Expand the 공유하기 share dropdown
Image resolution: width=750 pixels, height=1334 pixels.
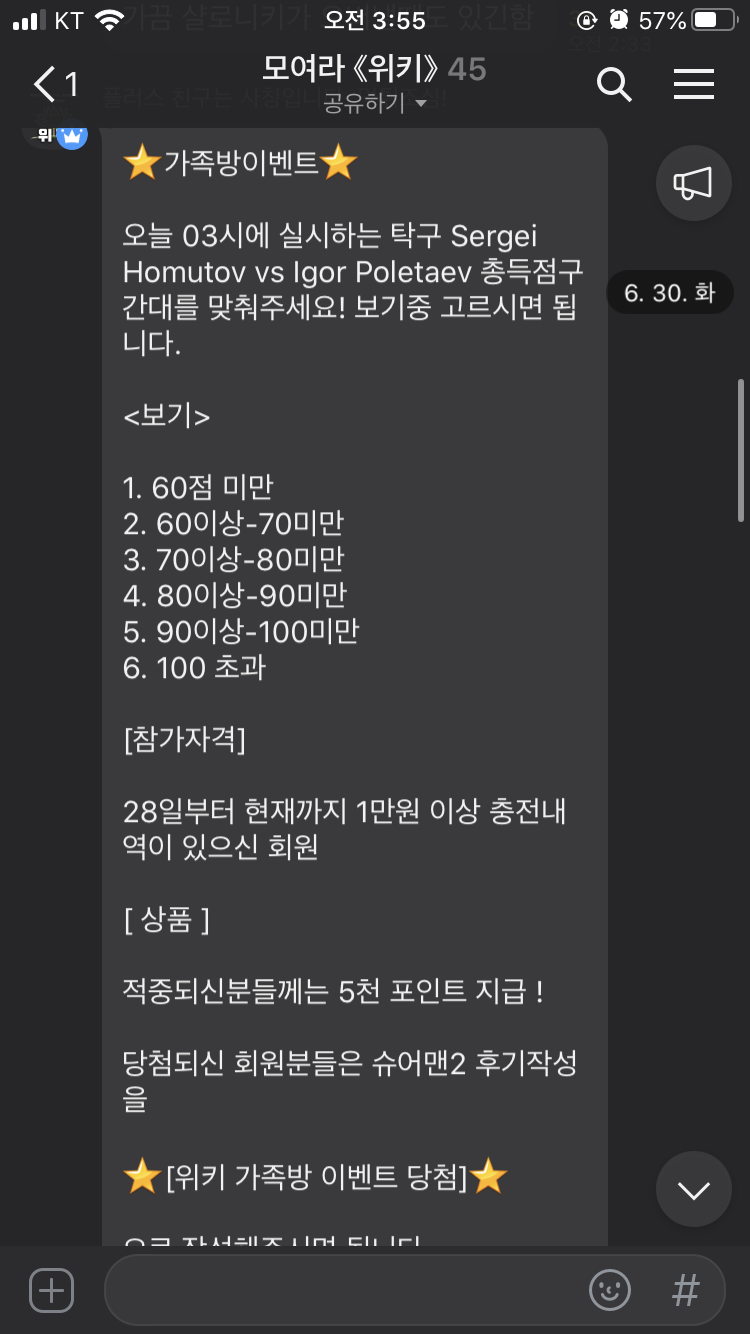click(x=375, y=104)
